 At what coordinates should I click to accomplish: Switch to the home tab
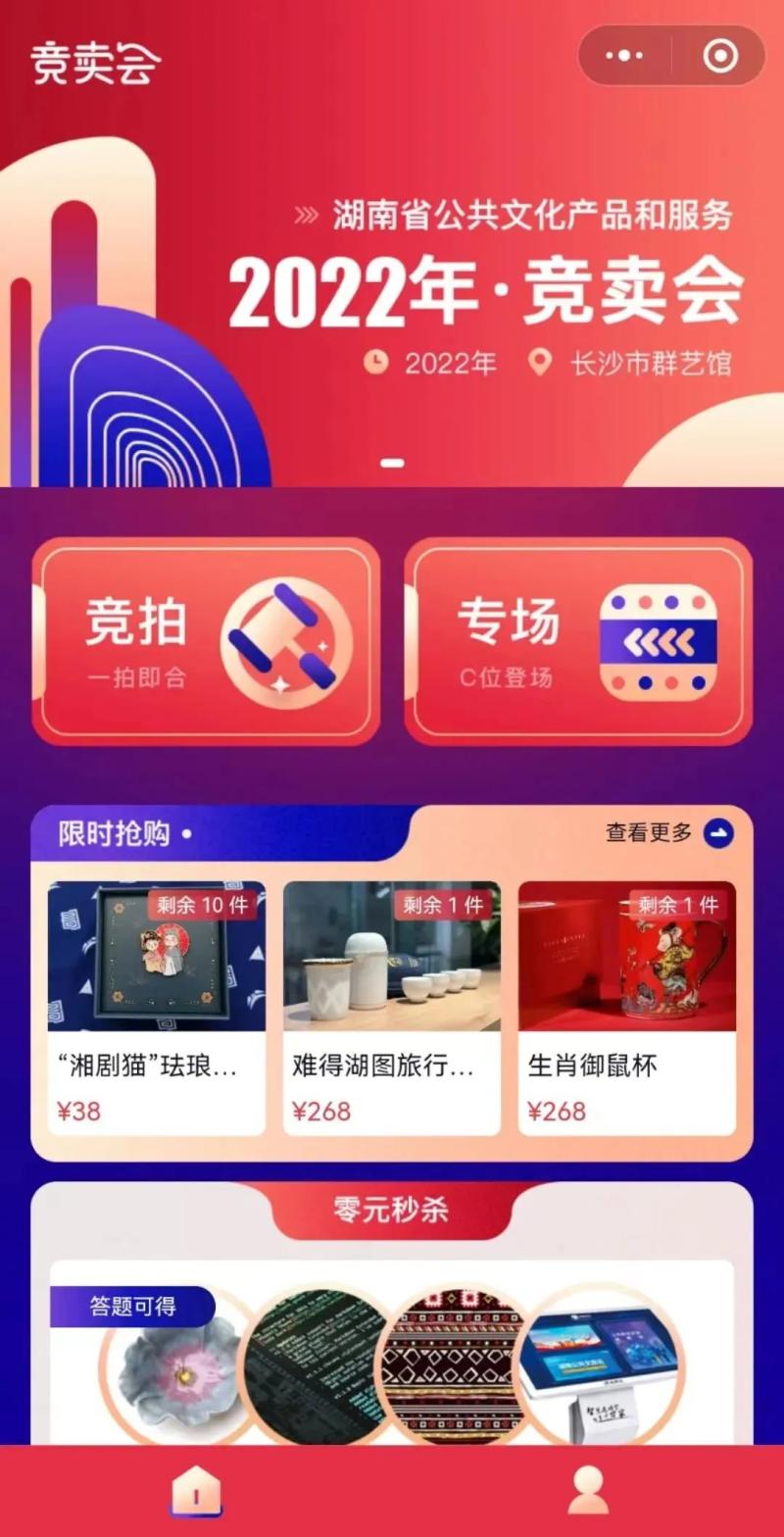click(x=196, y=1492)
